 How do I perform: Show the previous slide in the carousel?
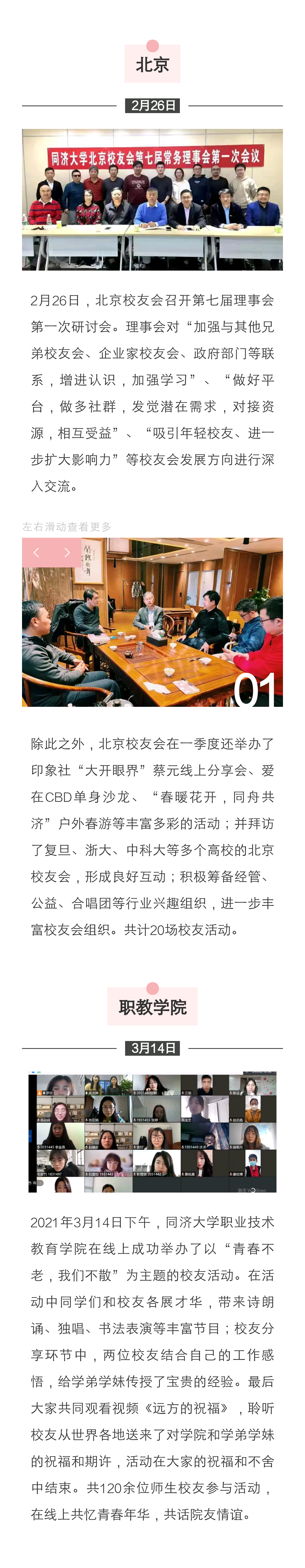click(36, 552)
